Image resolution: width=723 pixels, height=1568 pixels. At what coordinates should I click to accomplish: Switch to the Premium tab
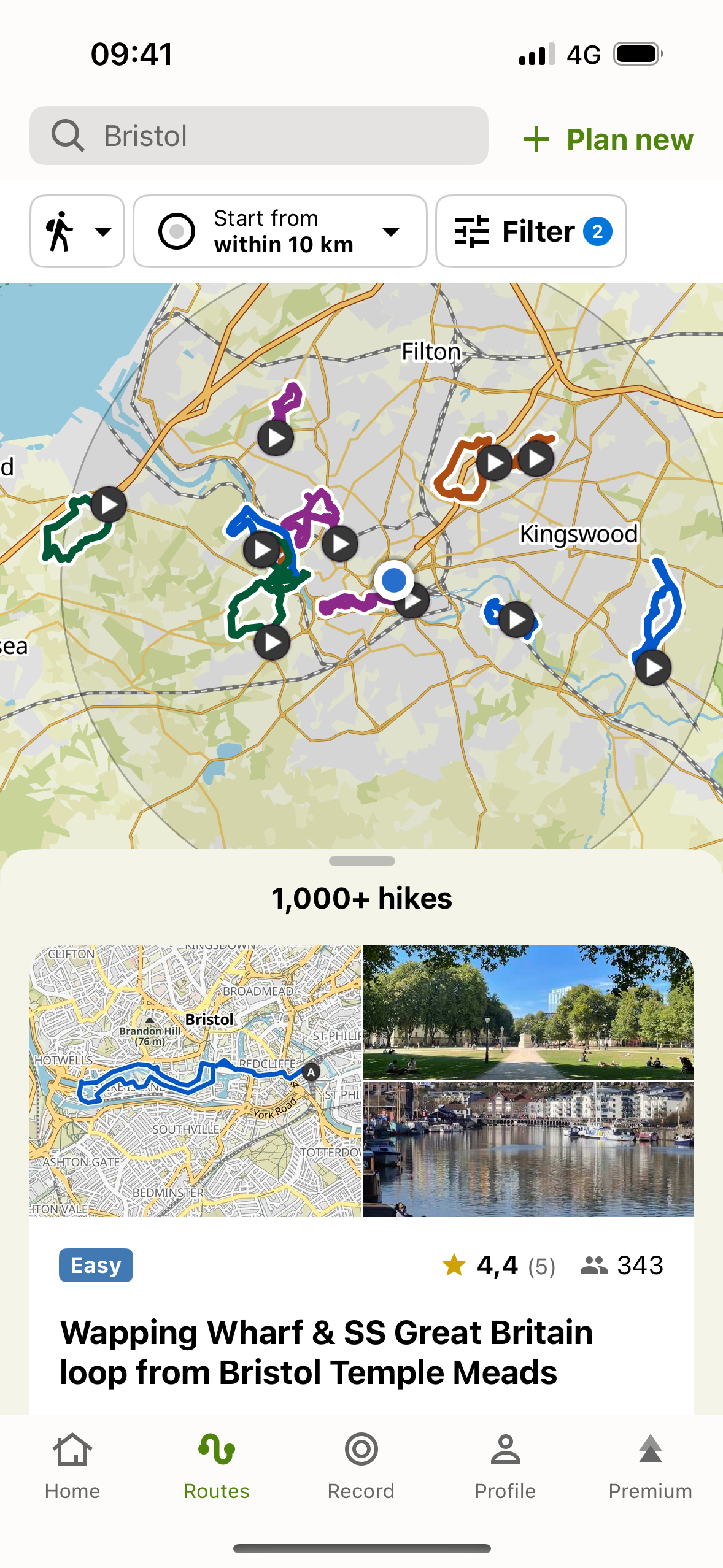[x=650, y=1467]
